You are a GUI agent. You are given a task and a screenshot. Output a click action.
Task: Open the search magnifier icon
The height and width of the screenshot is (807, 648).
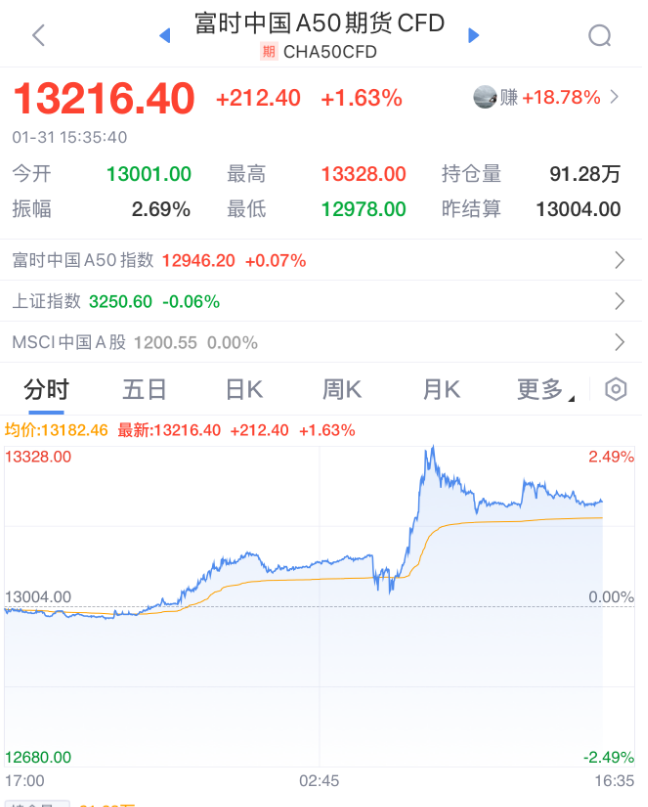click(x=600, y=36)
